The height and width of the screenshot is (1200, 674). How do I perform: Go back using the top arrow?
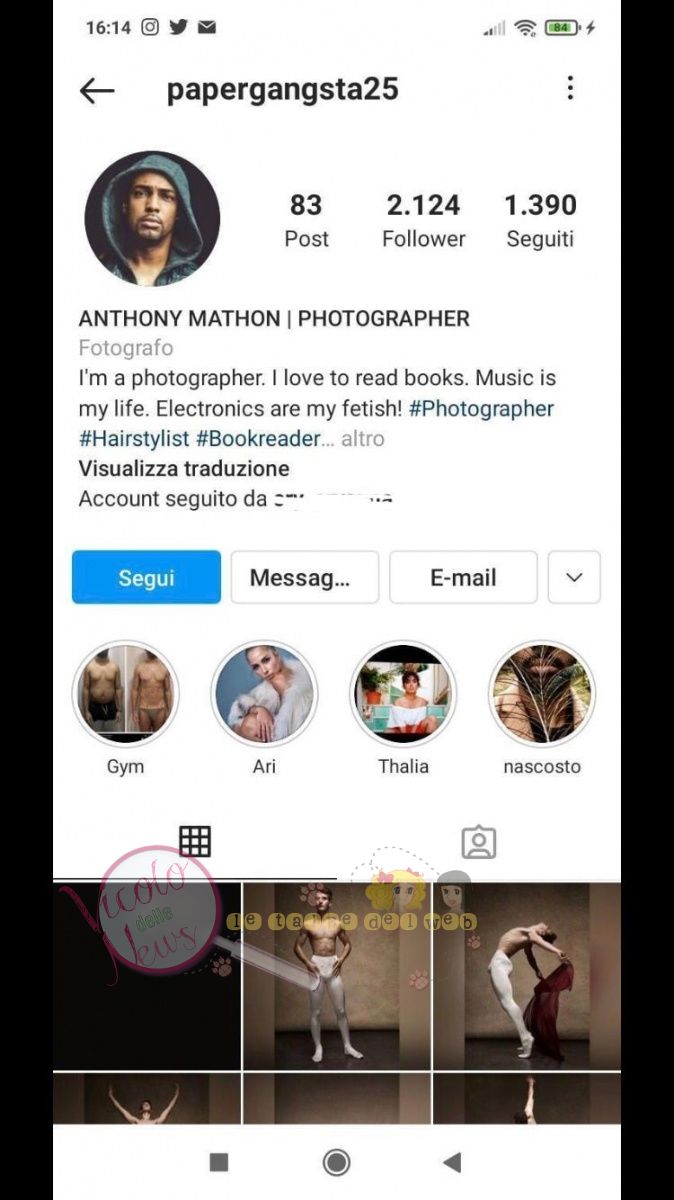point(97,91)
